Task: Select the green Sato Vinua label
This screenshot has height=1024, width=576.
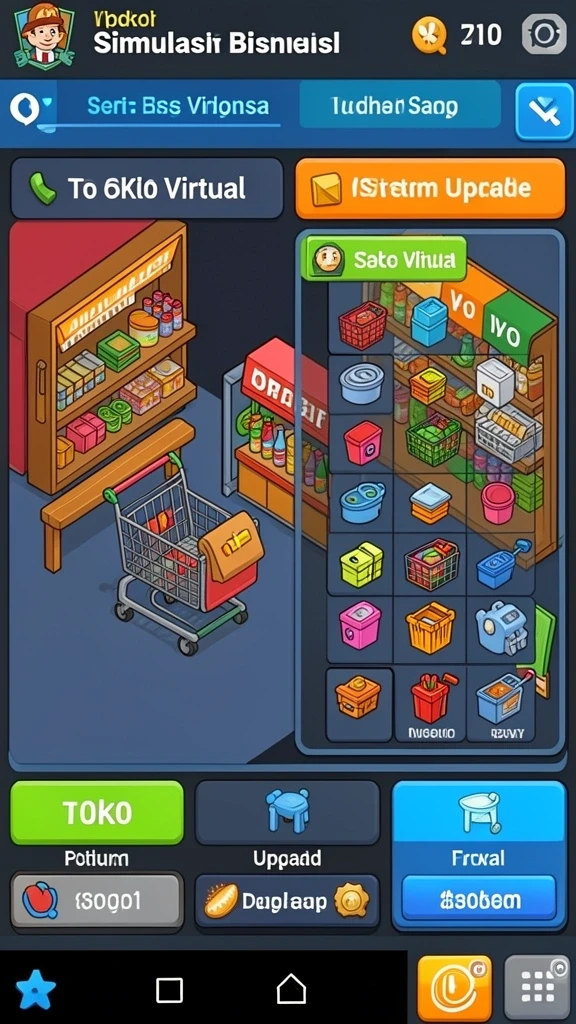Action: click(384, 259)
